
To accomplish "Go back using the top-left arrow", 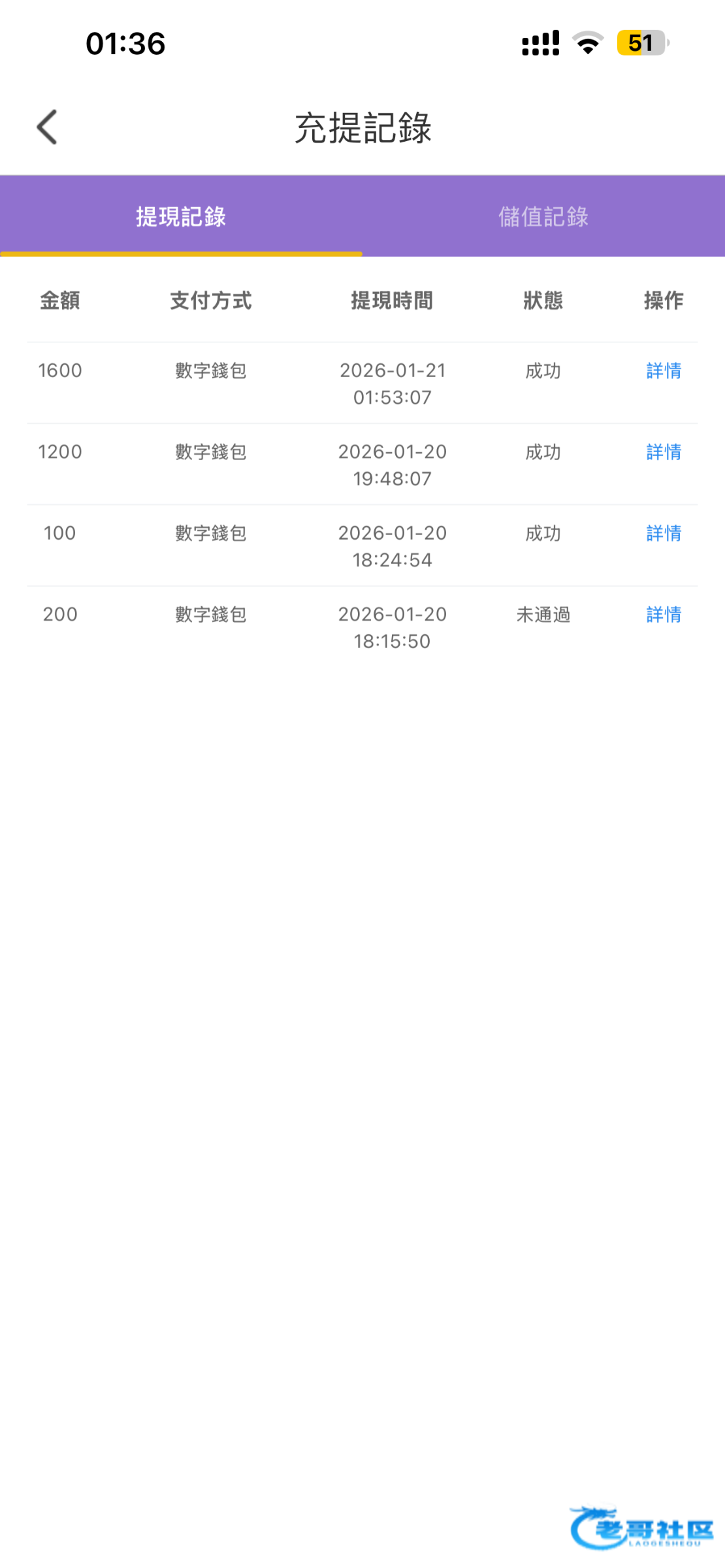I will [47, 127].
